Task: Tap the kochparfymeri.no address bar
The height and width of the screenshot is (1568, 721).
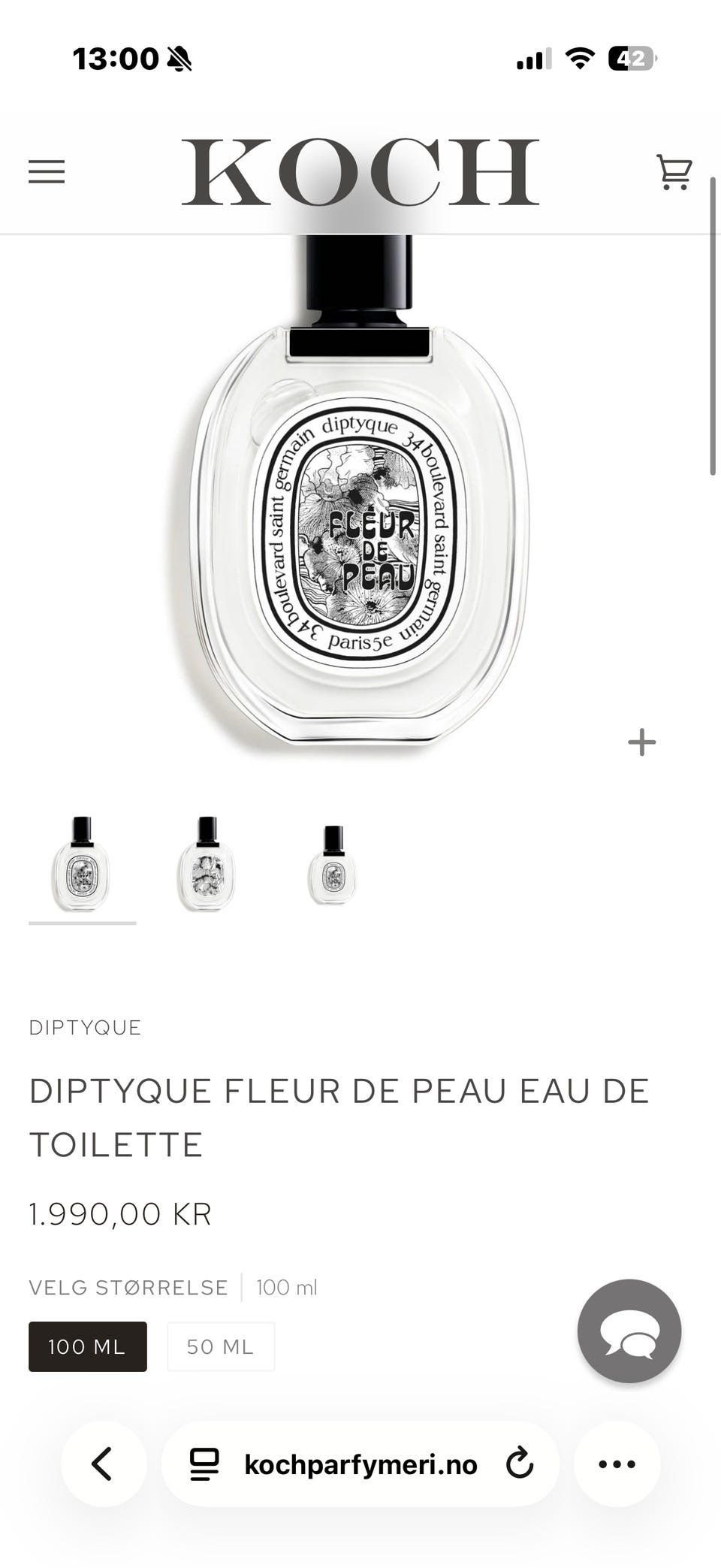Action: [x=360, y=1464]
